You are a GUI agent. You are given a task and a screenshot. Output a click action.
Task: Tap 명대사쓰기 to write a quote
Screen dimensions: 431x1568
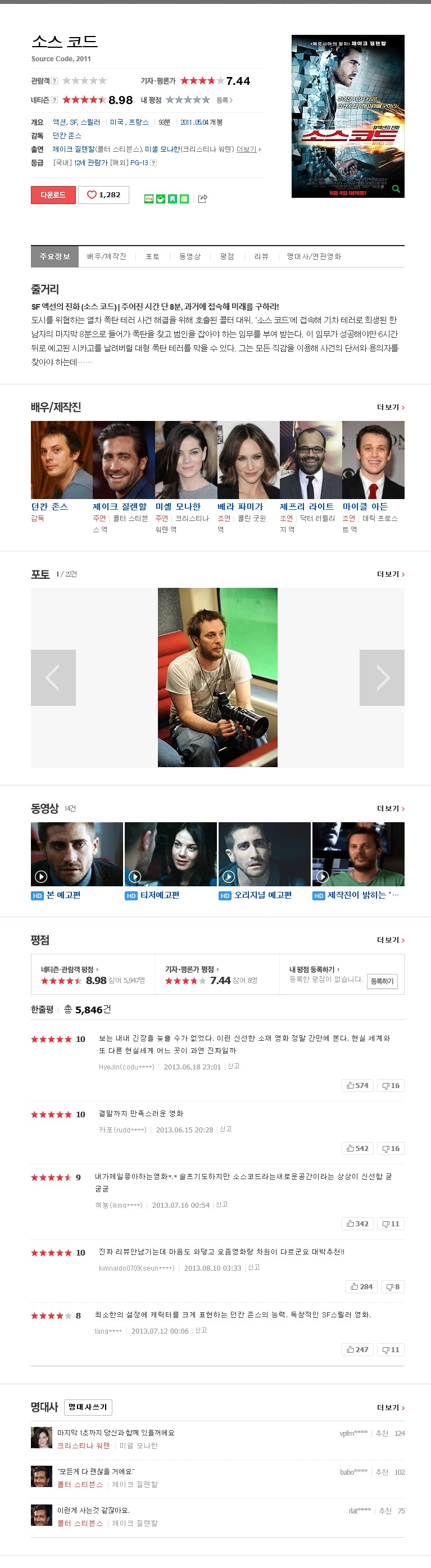[x=88, y=1407]
